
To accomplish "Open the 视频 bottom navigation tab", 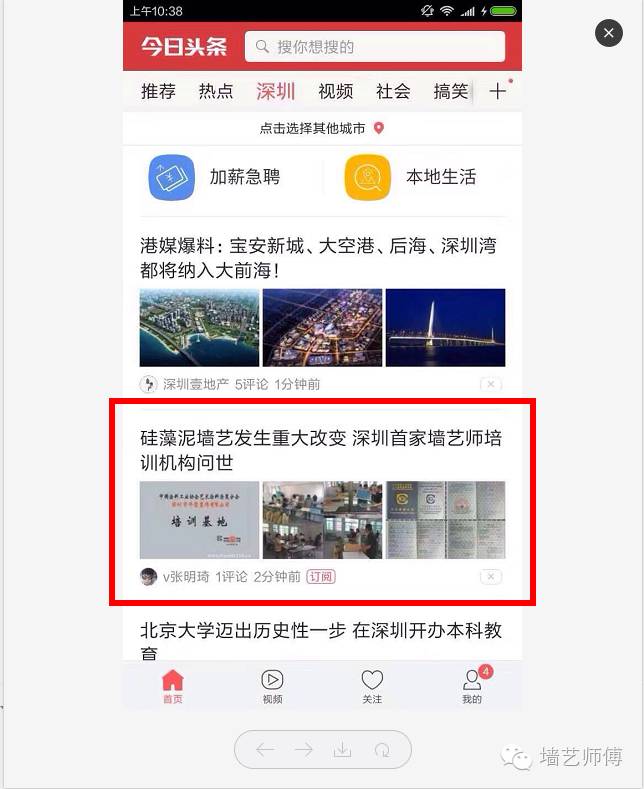I will (272, 686).
